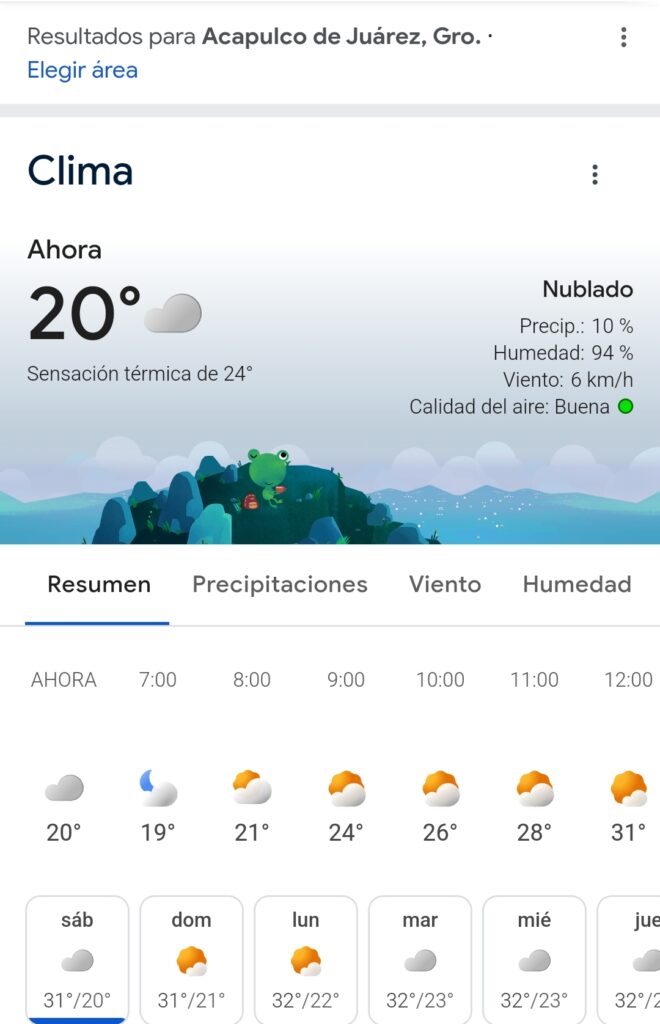The height and width of the screenshot is (1024, 660).
Task: View the dom daily forecast
Action: tap(191, 960)
